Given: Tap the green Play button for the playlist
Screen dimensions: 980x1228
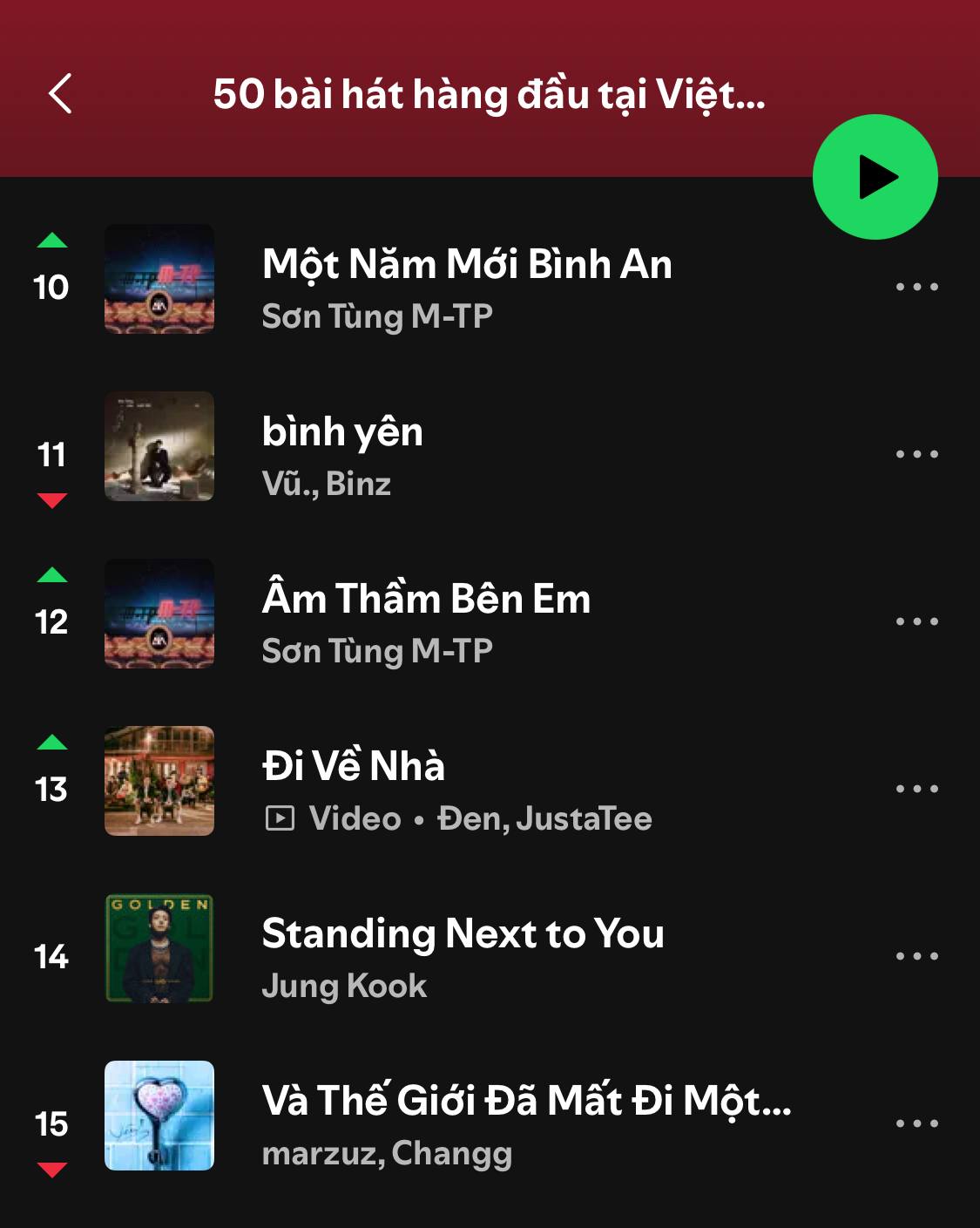Looking at the screenshot, I should tap(876, 176).
